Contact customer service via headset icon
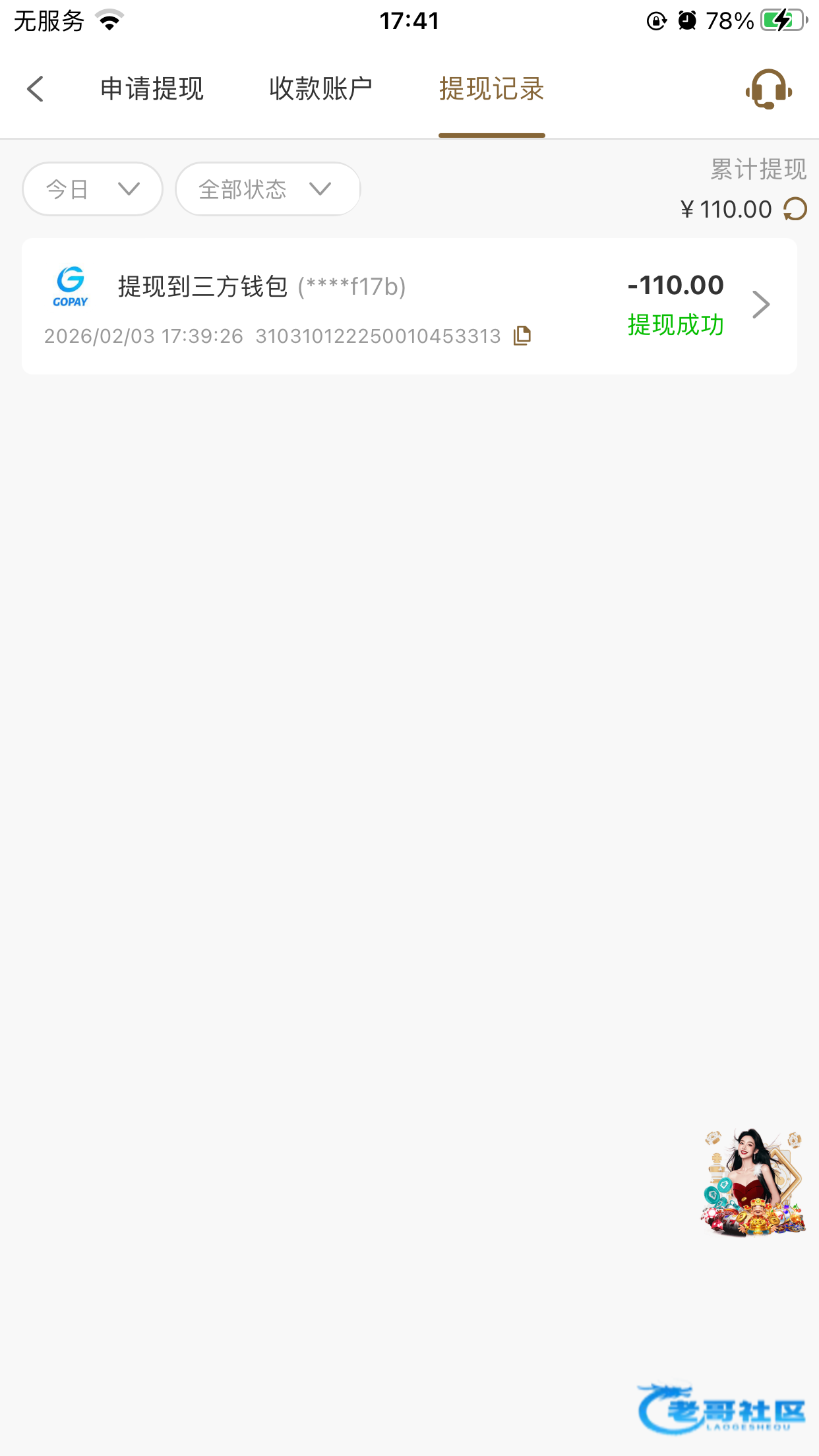This screenshot has width=819, height=1456. tap(768, 89)
